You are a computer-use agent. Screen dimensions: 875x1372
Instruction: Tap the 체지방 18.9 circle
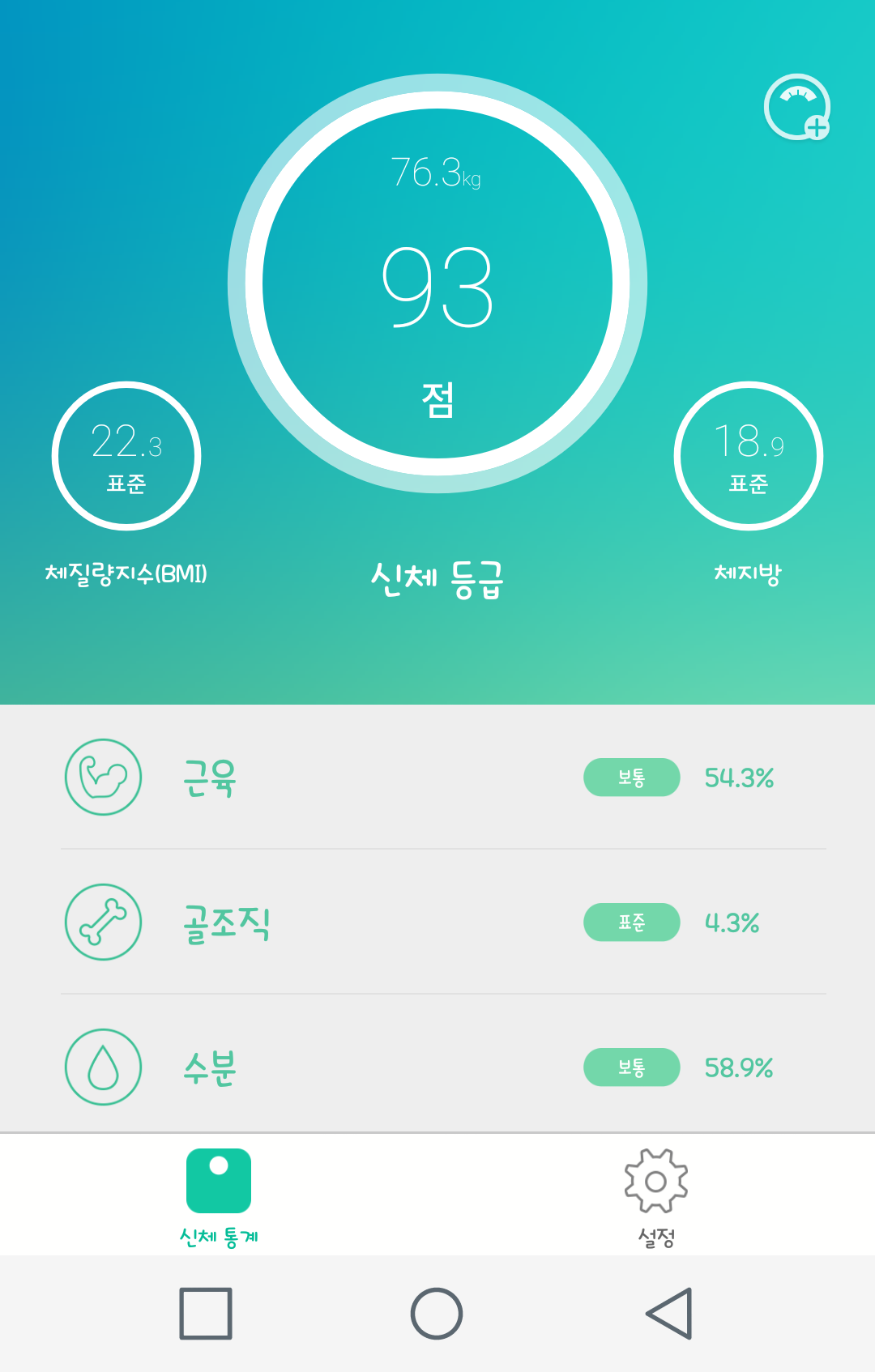(749, 456)
